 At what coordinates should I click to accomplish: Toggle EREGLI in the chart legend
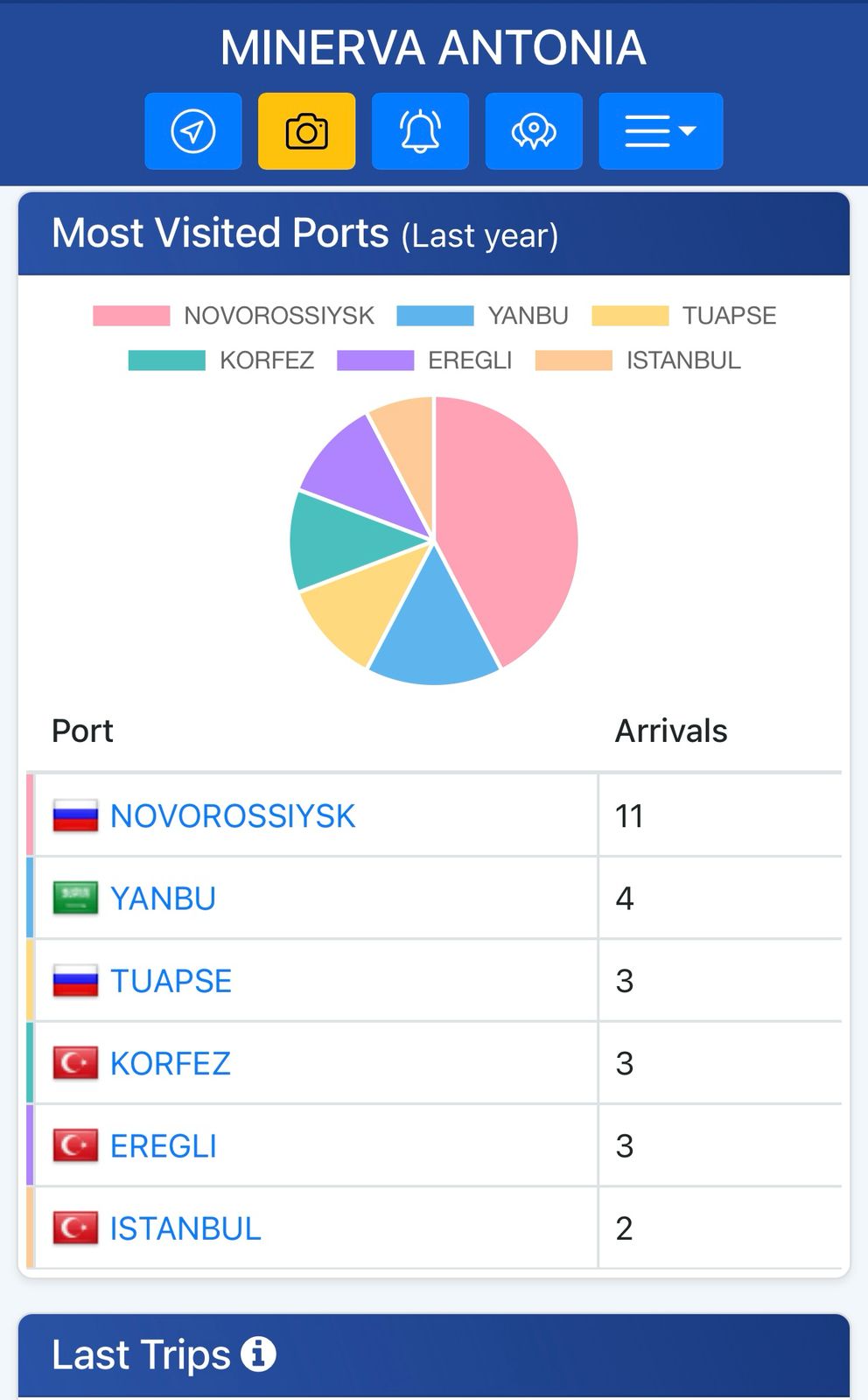point(424,360)
